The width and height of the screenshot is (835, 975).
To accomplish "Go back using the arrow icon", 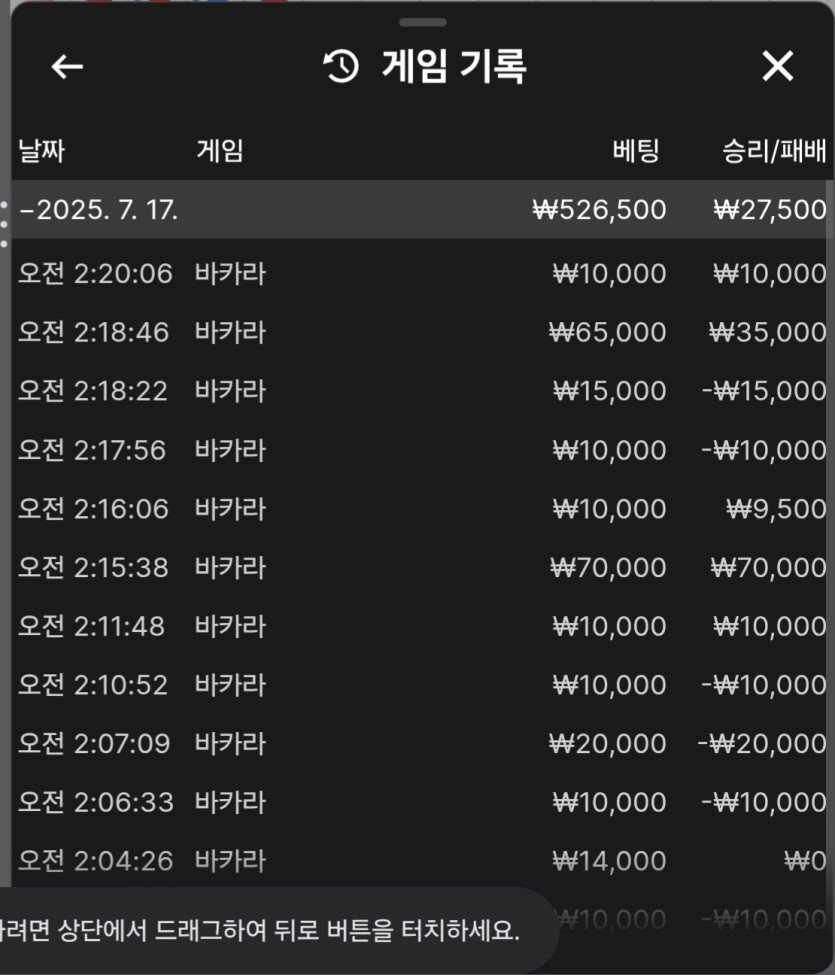I will pos(67,67).
